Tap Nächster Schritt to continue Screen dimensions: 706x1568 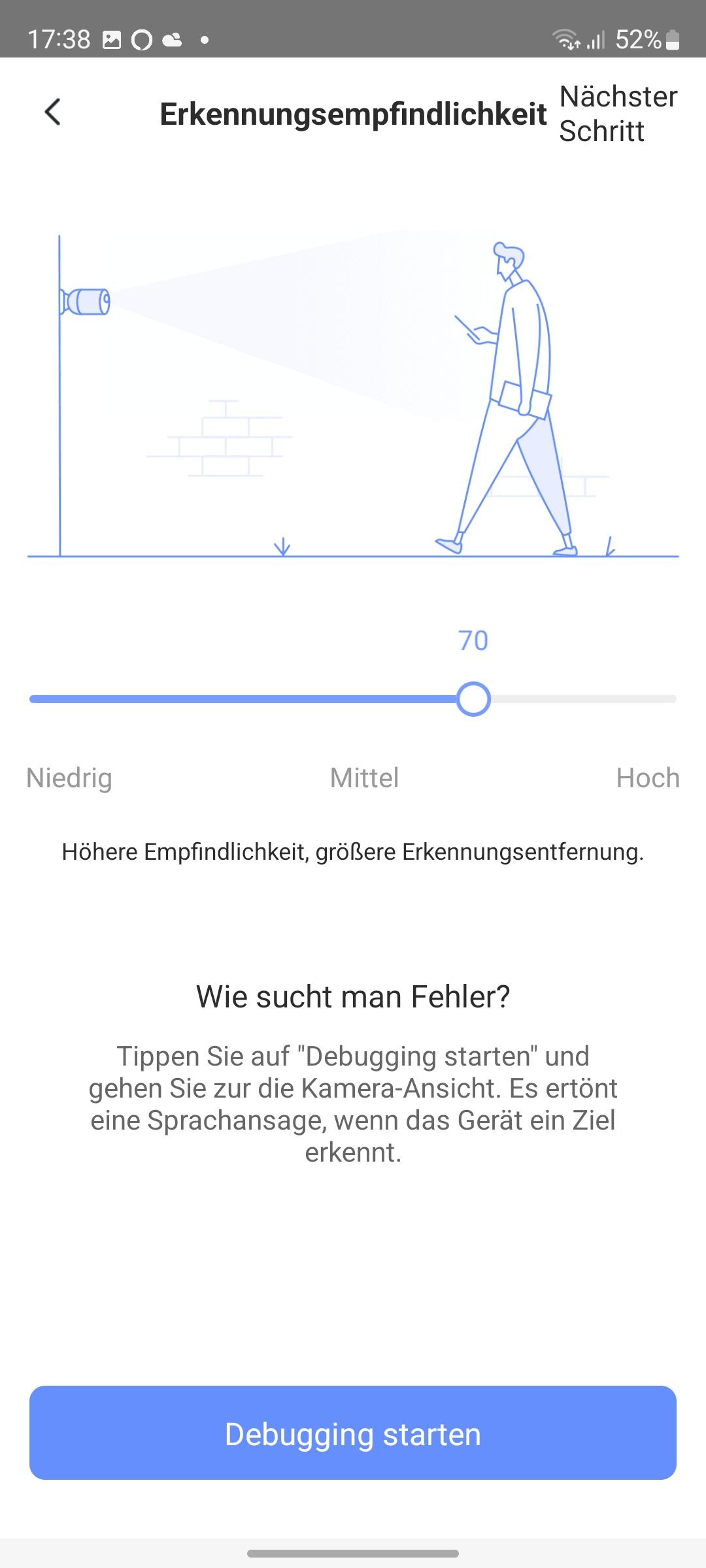pos(618,114)
